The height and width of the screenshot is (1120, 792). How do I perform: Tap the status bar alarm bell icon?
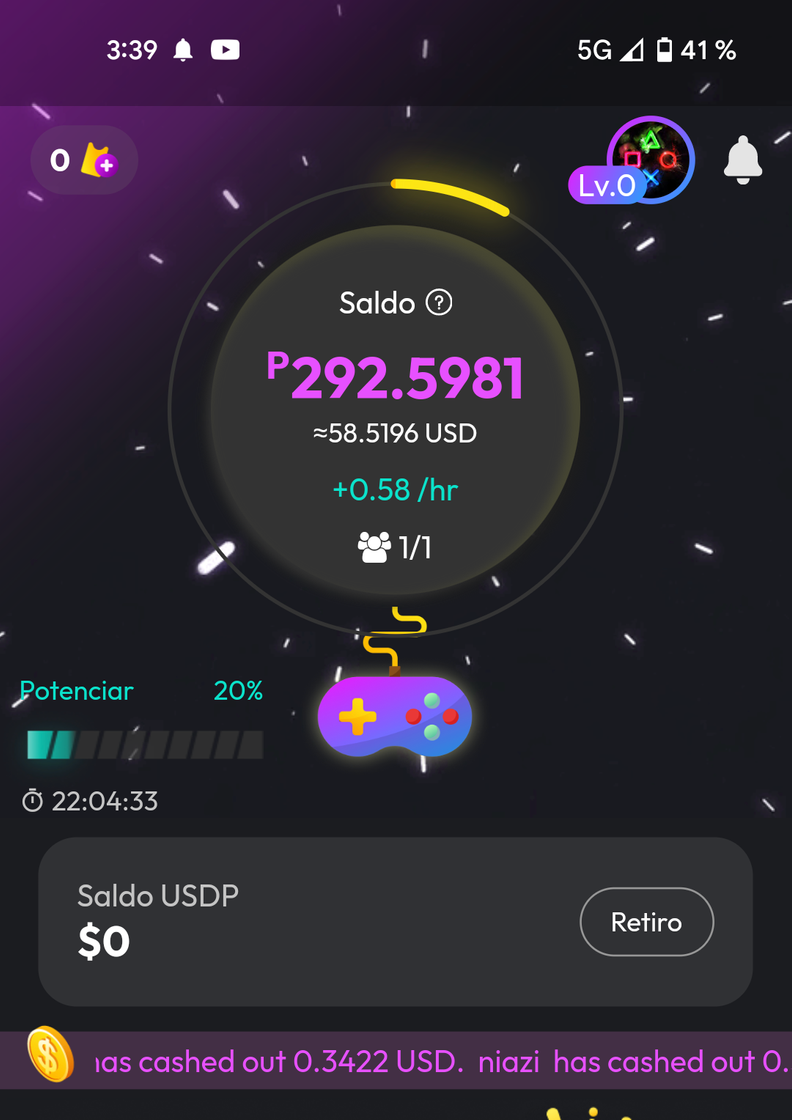(183, 50)
